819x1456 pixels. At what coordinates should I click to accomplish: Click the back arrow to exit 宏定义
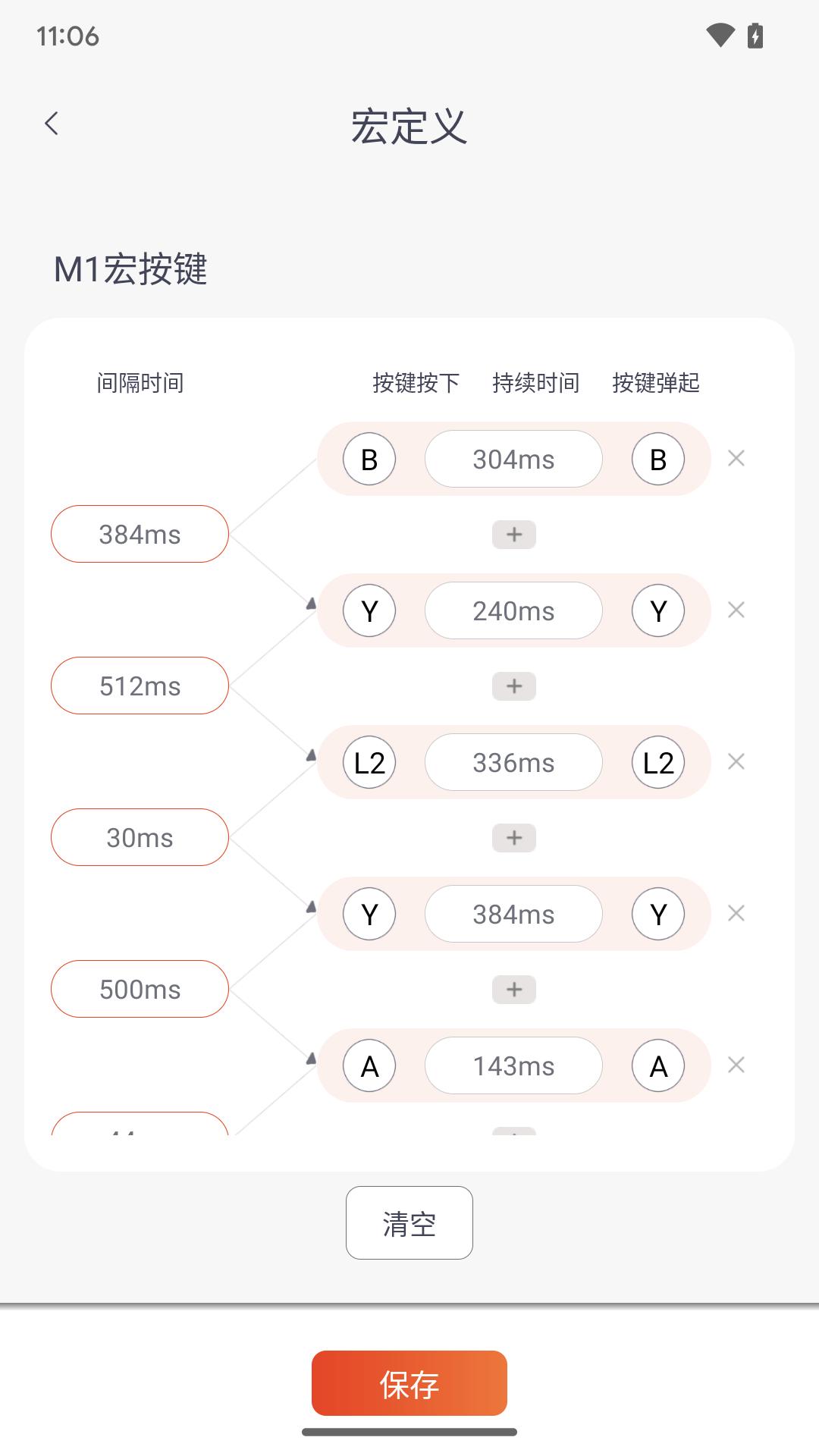pos(52,123)
